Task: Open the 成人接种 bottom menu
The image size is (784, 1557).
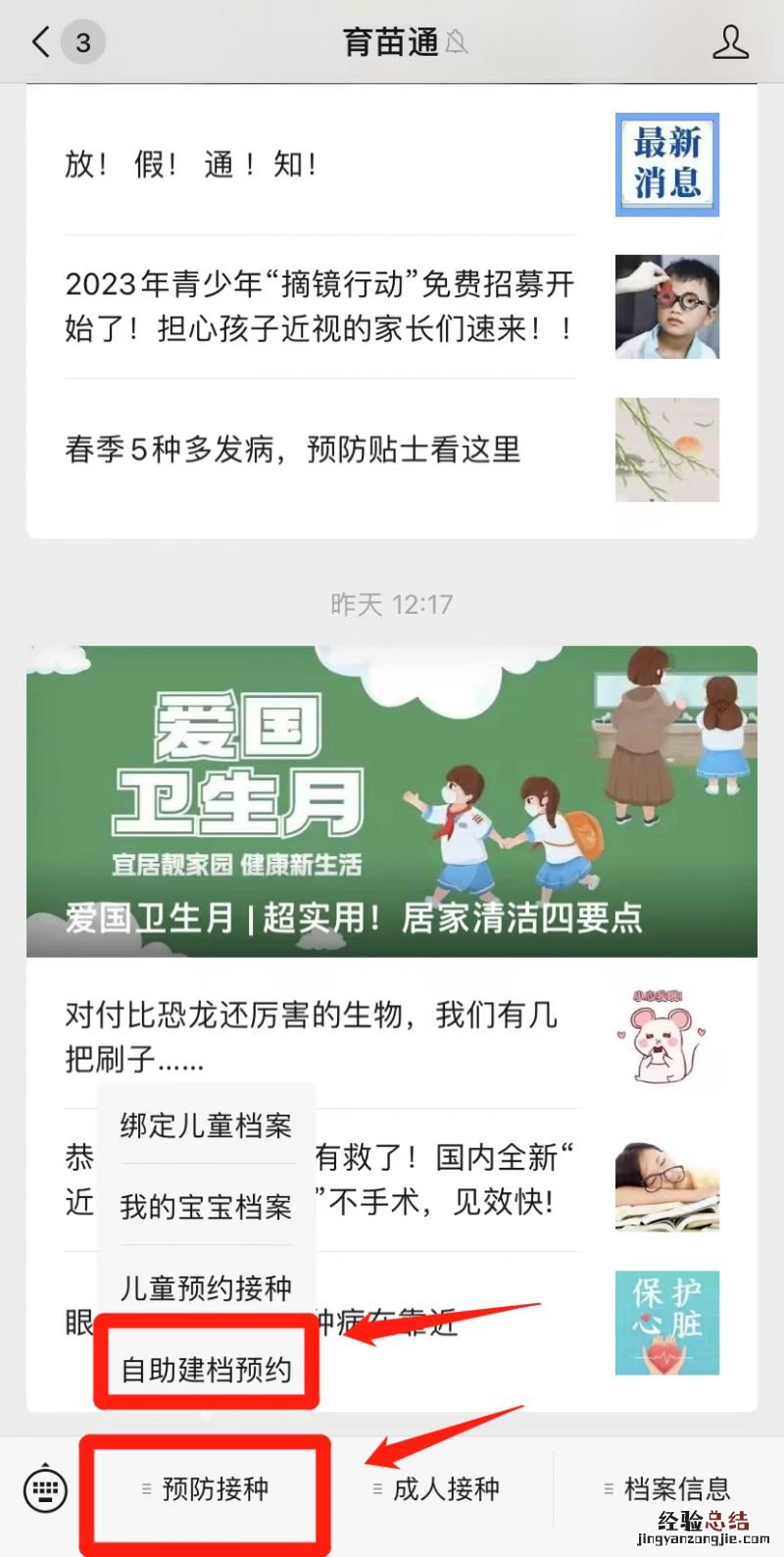Action: [437, 1489]
